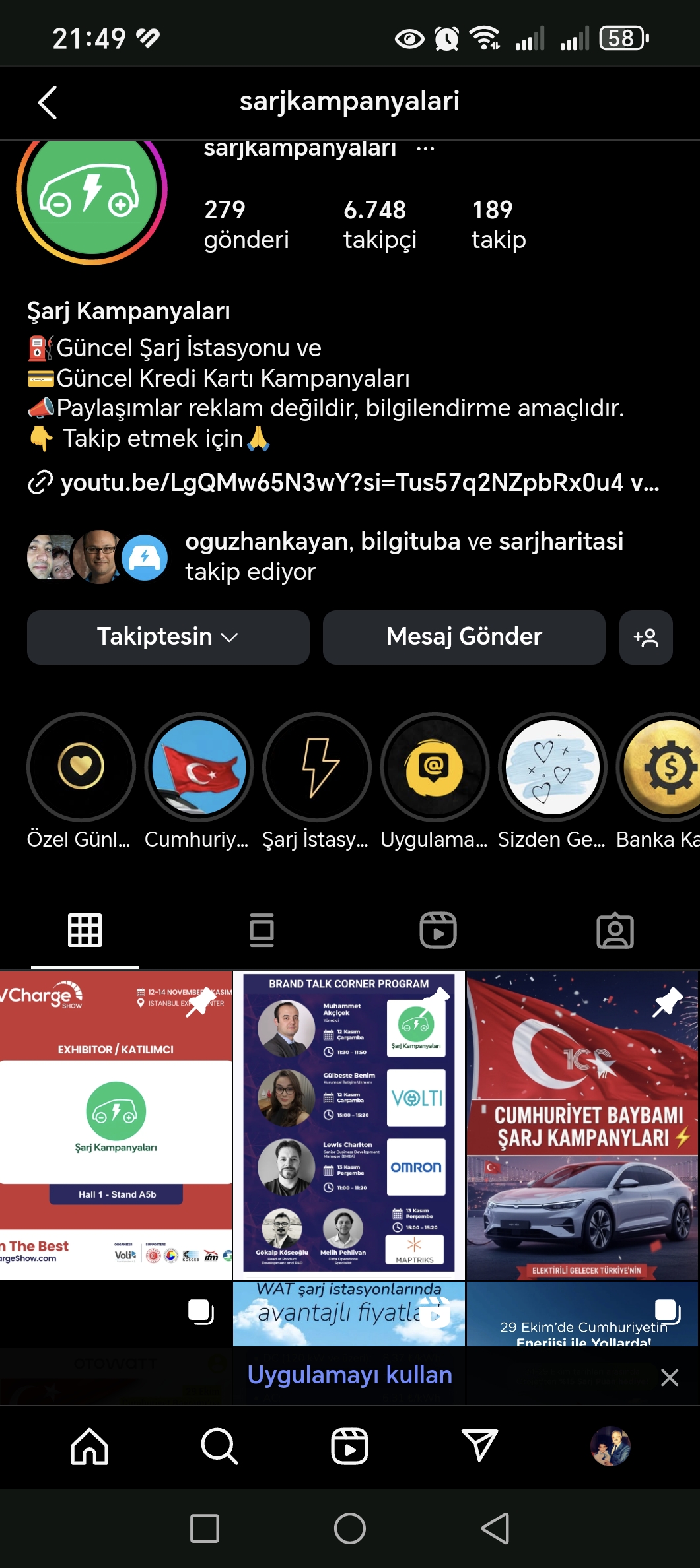Open direct messages from bottom navigation
The height and width of the screenshot is (1568, 700).
(479, 1447)
